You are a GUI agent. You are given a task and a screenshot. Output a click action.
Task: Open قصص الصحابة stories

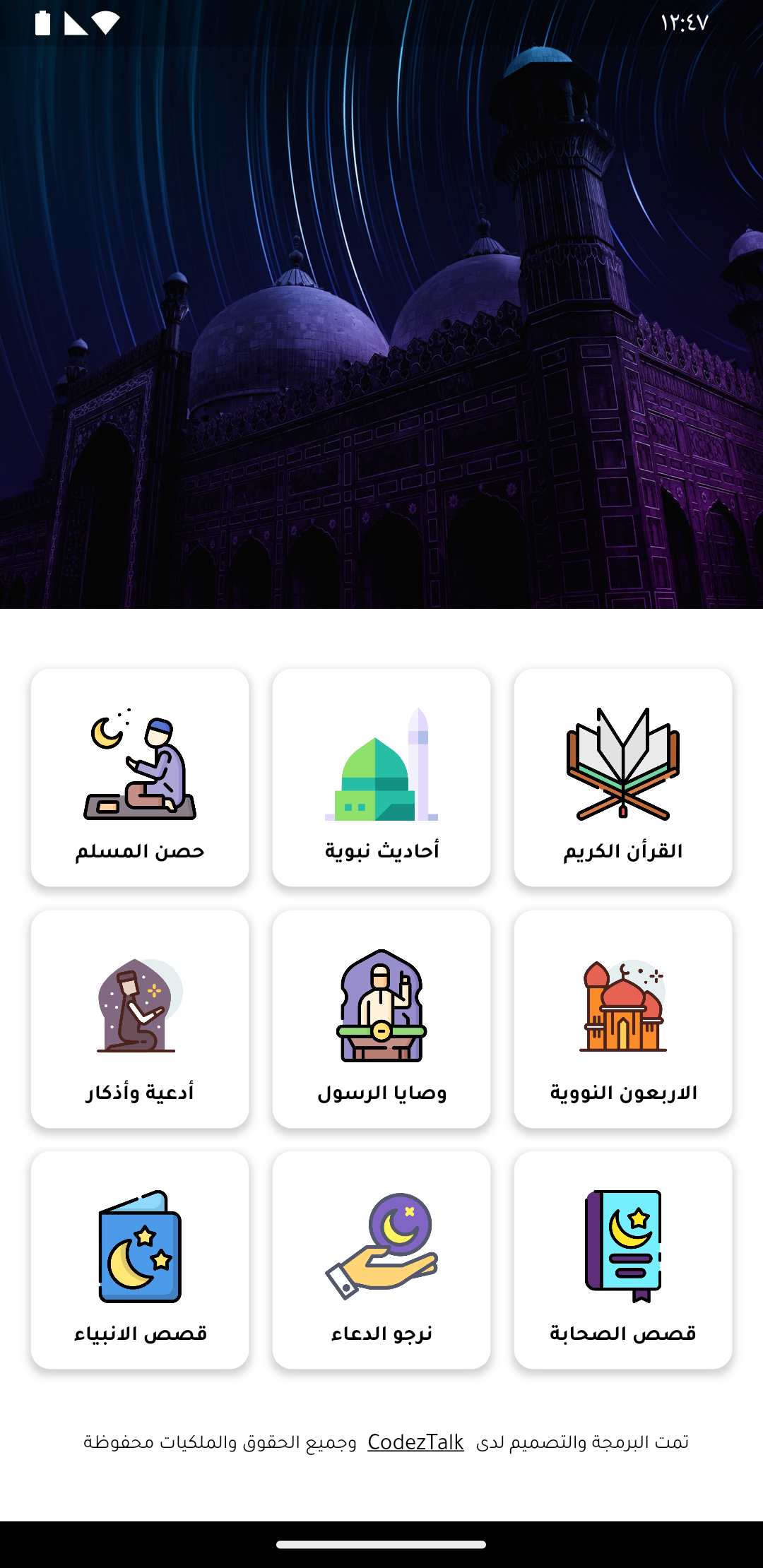[623, 1260]
